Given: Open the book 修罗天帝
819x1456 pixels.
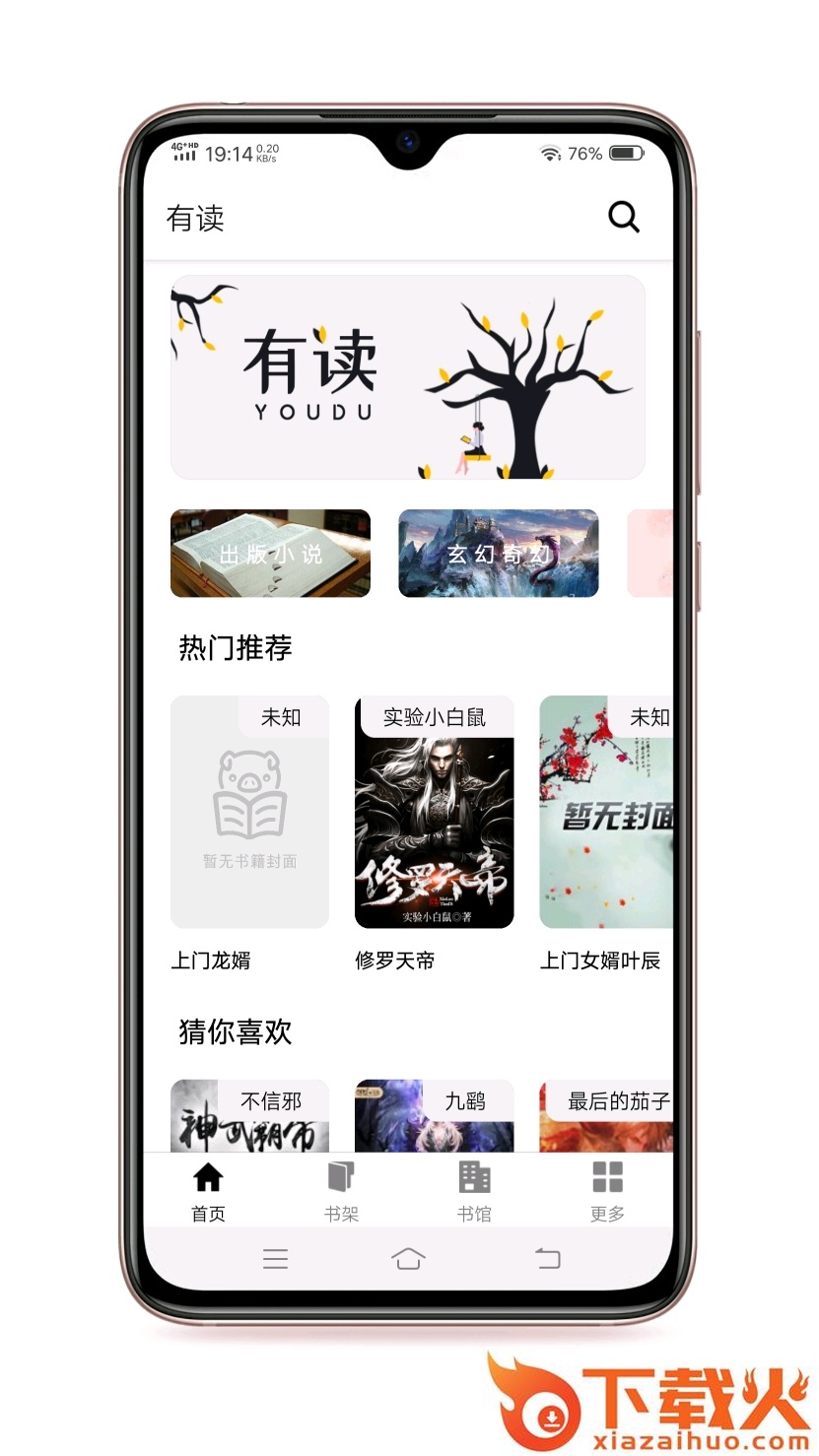Looking at the screenshot, I should tap(434, 813).
